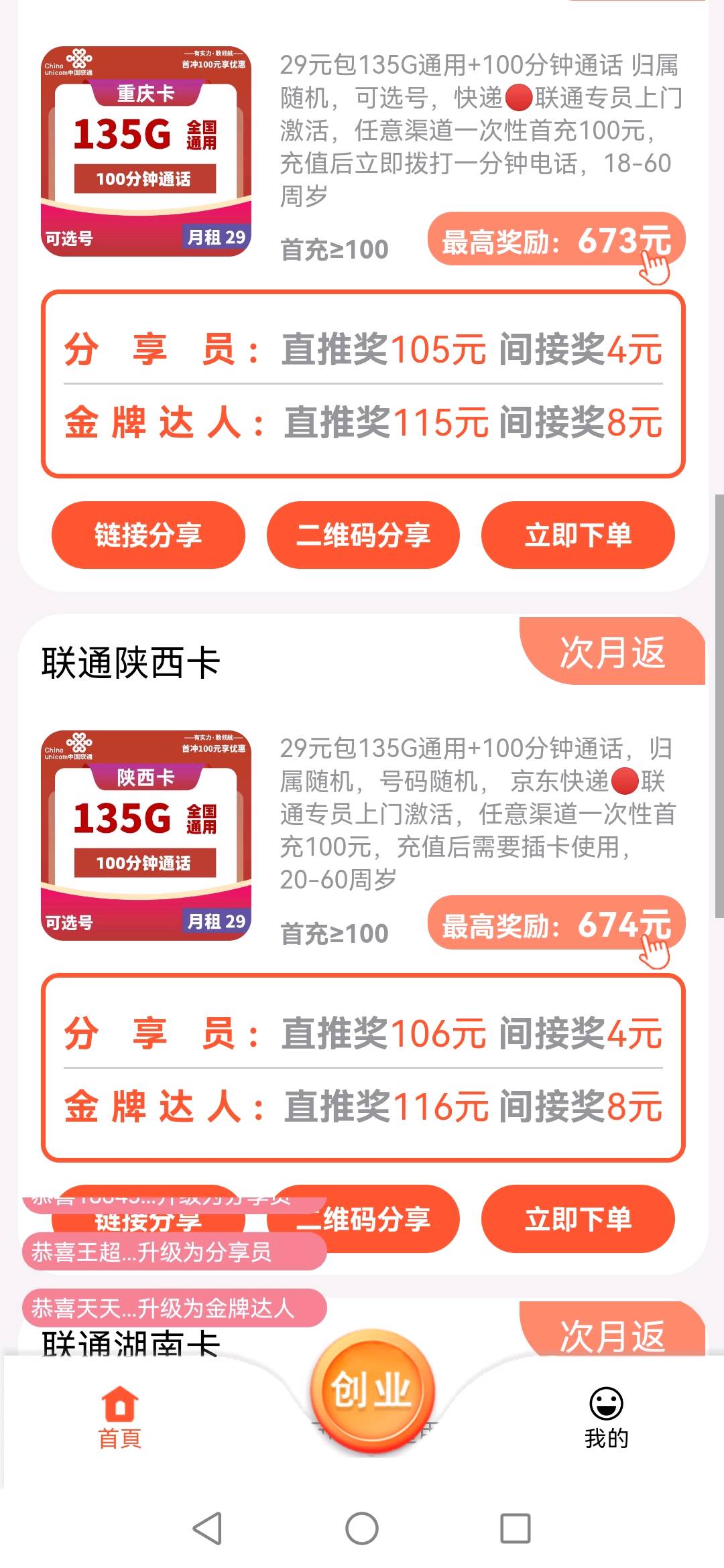Place an order for the 联通陕西卡
The height and width of the screenshot is (1568, 724).
pyautogui.click(x=578, y=1218)
